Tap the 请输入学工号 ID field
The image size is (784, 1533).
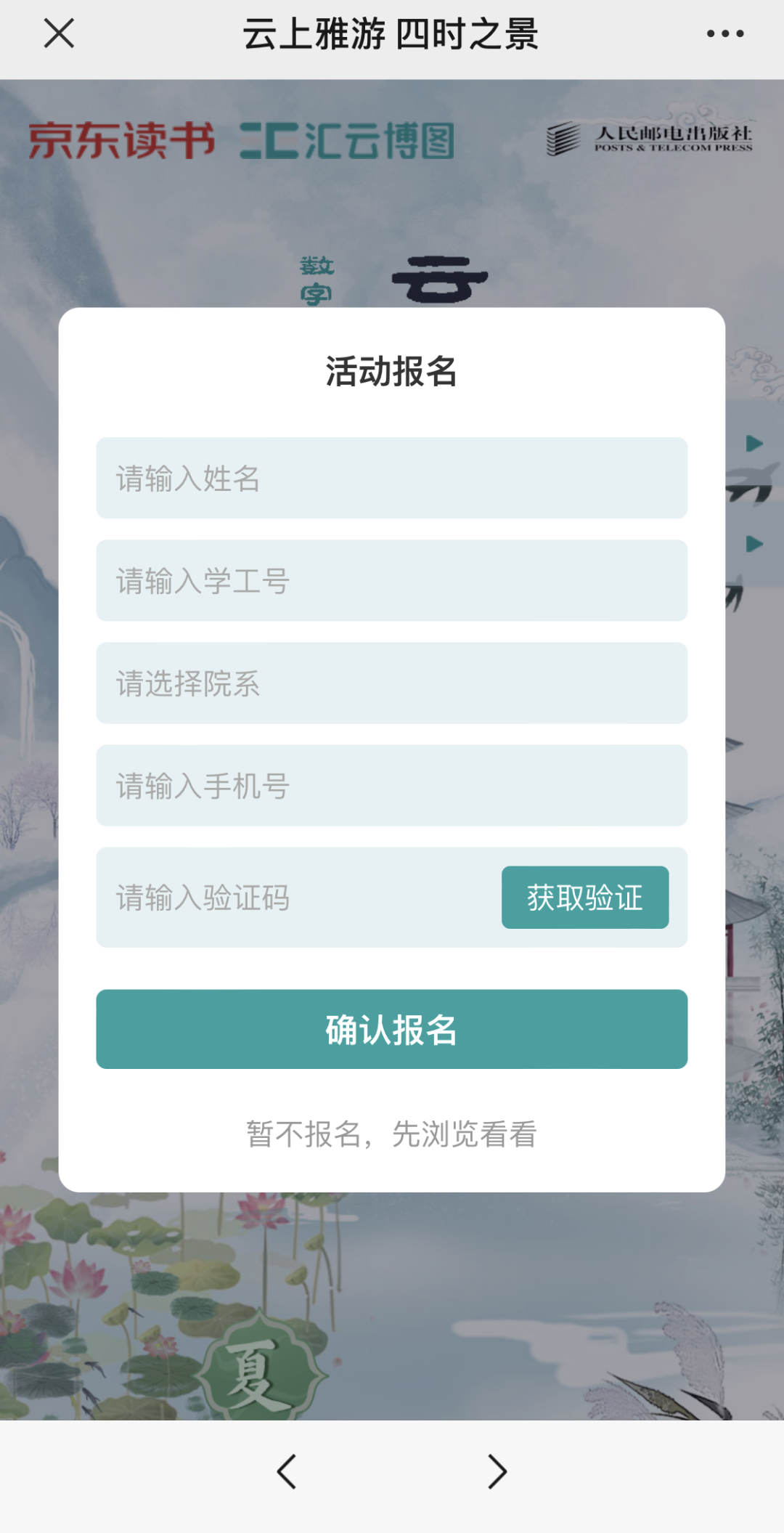[x=392, y=580]
